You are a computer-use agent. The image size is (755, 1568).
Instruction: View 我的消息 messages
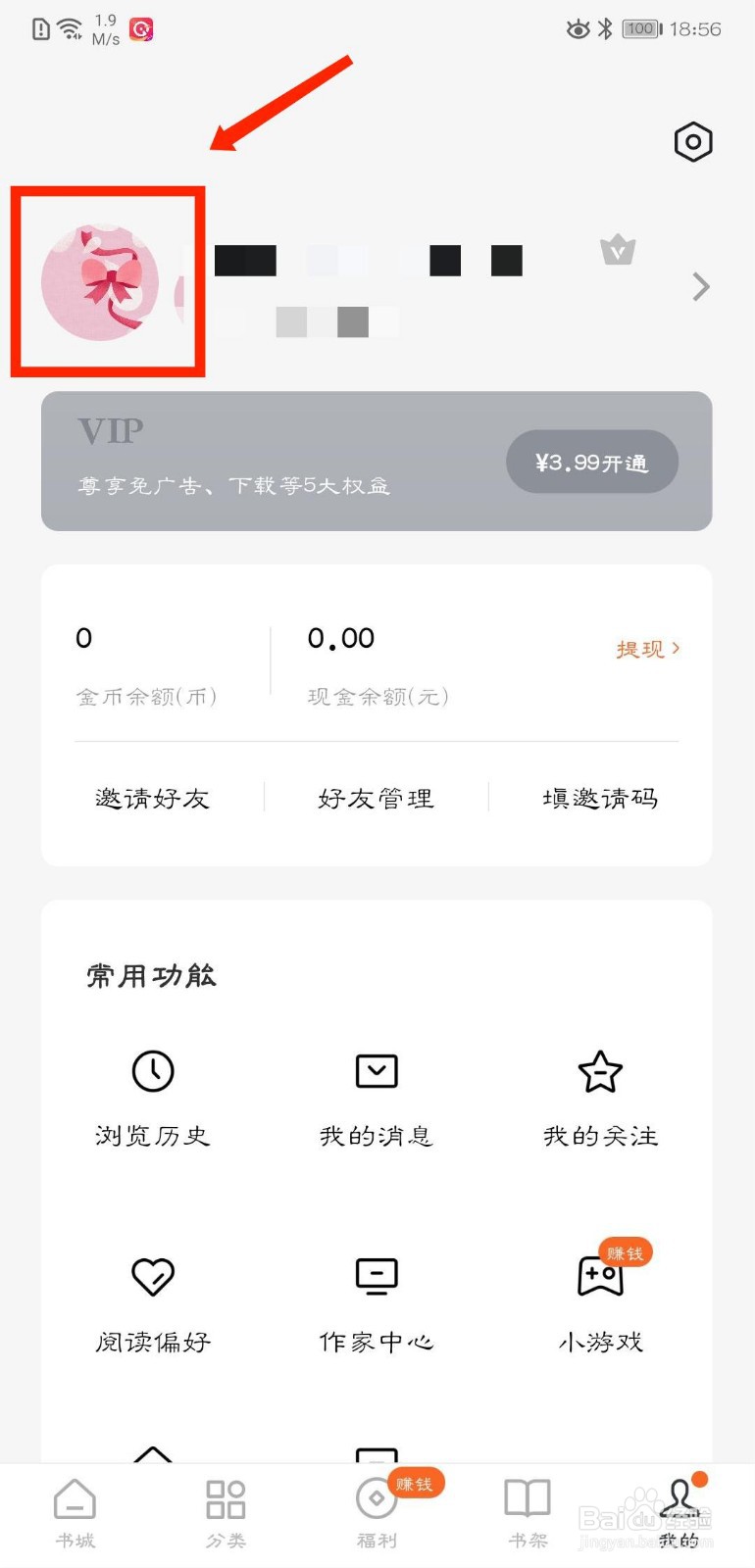pyautogui.click(x=377, y=1098)
